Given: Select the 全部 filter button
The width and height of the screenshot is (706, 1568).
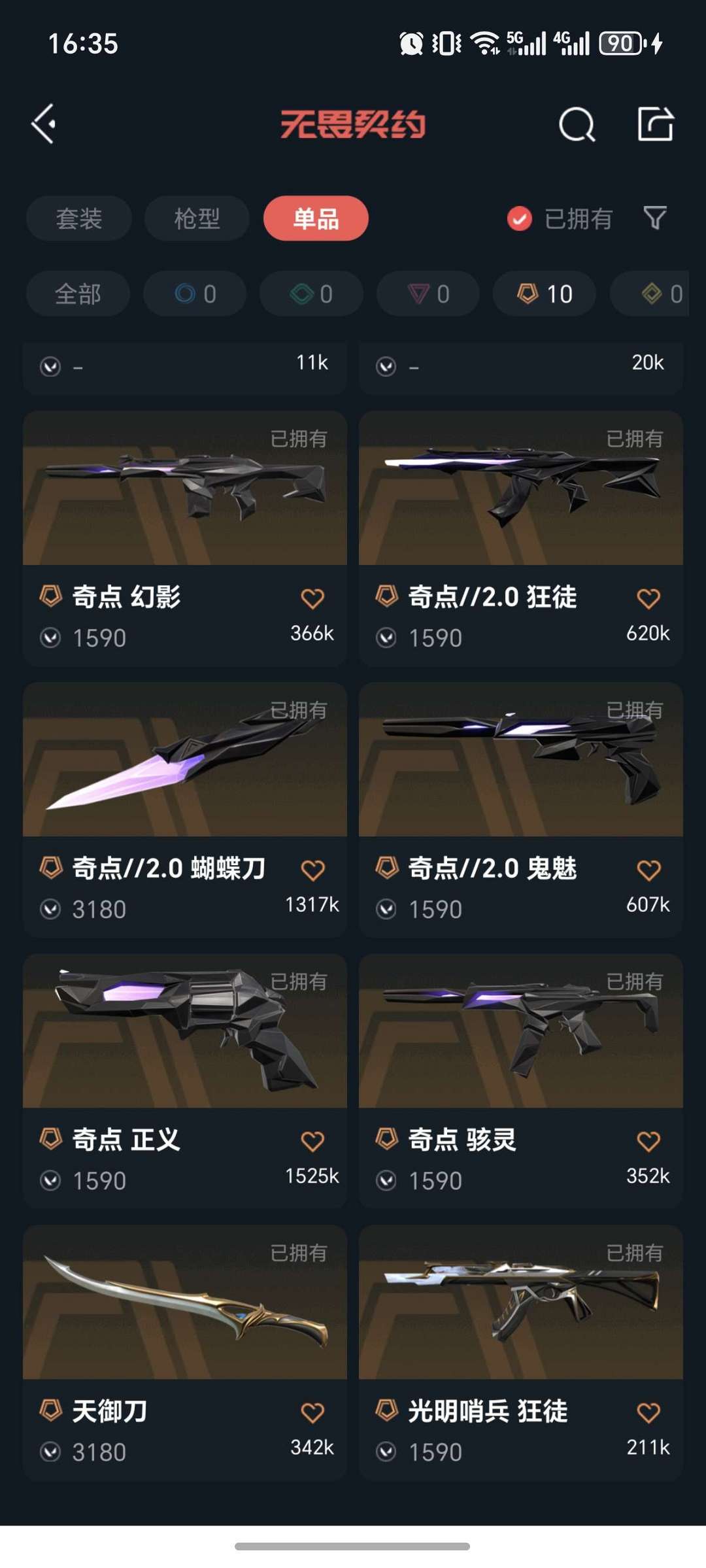Looking at the screenshot, I should click(77, 294).
